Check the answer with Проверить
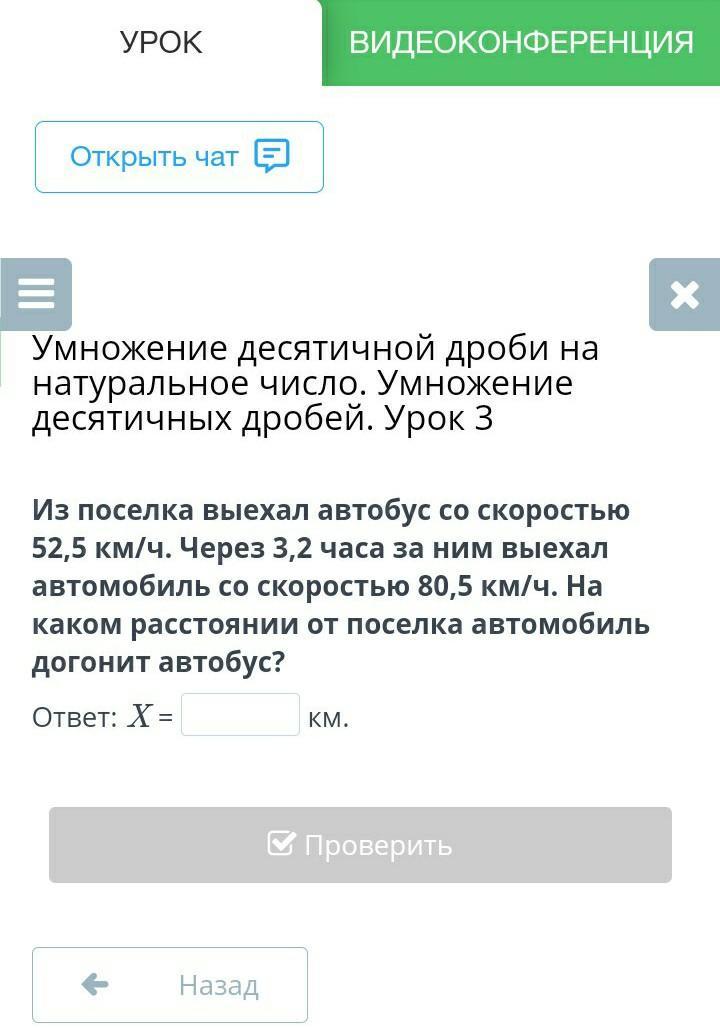The height and width of the screenshot is (1028, 720). [360, 845]
